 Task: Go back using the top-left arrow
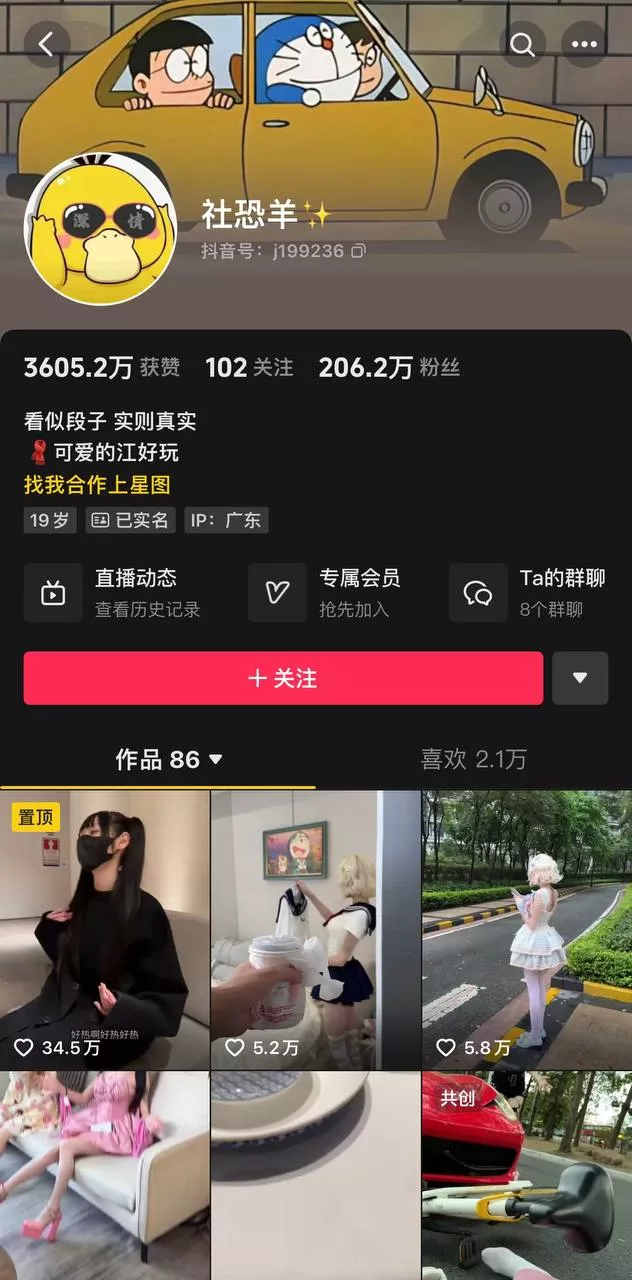pos(46,44)
